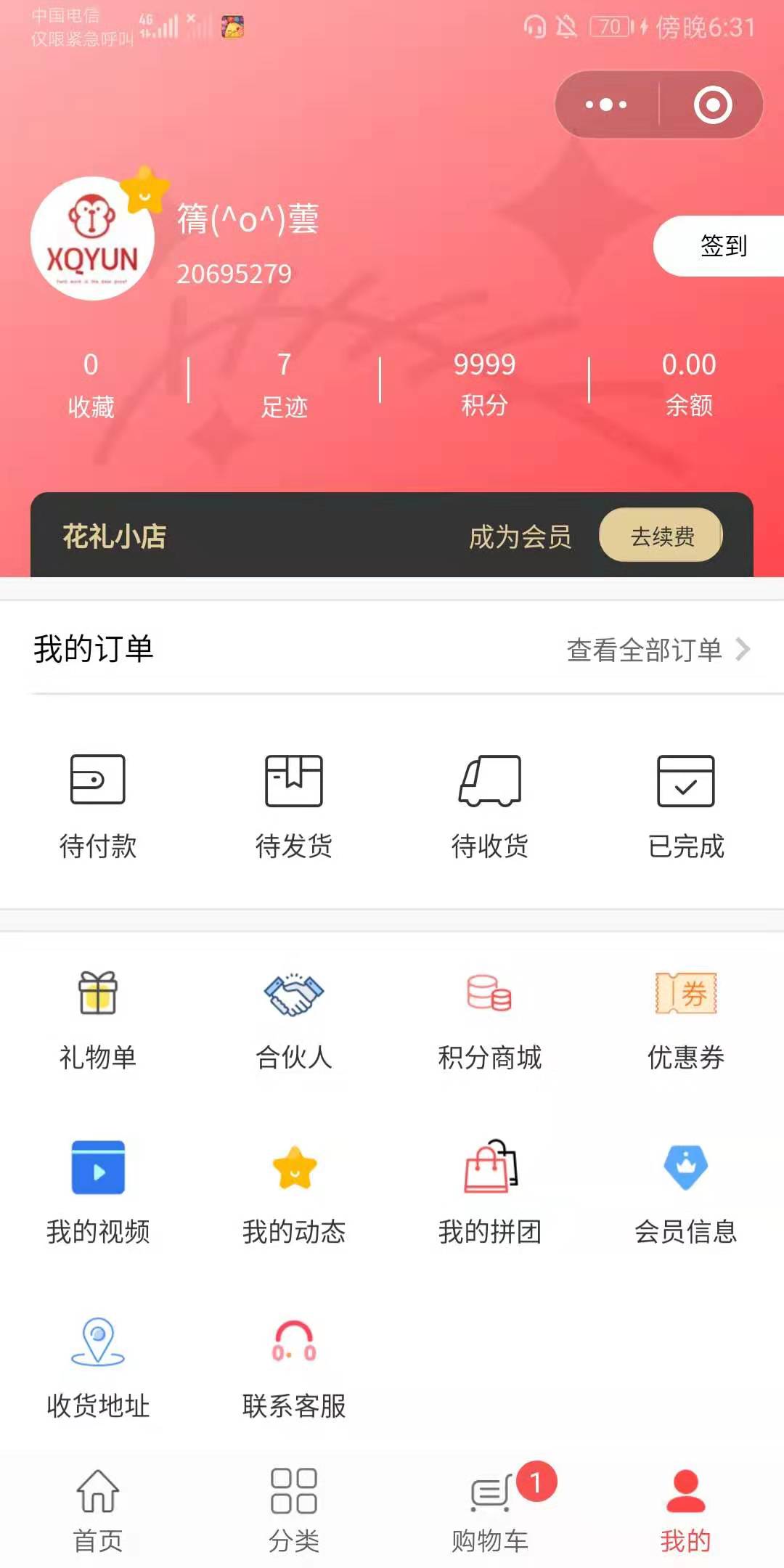Go to the 积分商城 points mall
The image size is (784, 1568).
click(x=490, y=1020)
